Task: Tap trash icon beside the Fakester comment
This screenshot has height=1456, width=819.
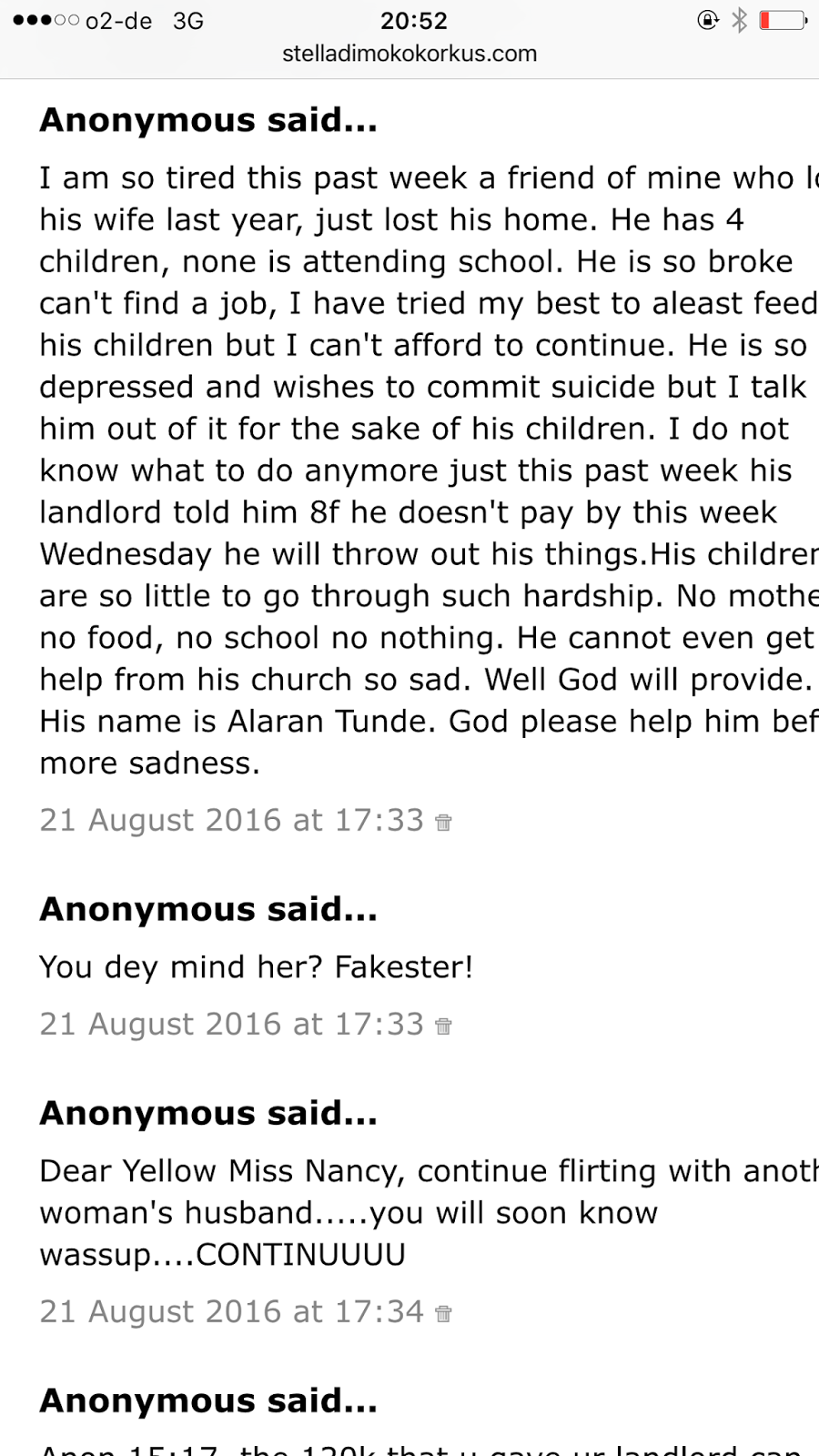Action: (x=443, y=1026)
